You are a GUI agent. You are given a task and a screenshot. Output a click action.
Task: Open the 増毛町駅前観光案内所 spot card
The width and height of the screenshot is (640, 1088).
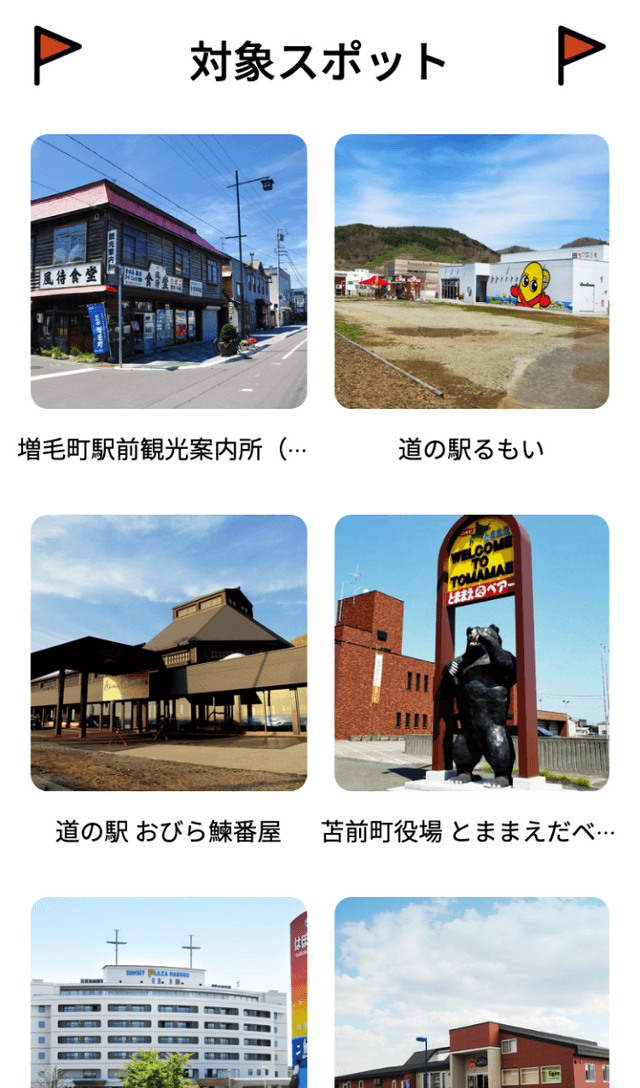point(168,272)
